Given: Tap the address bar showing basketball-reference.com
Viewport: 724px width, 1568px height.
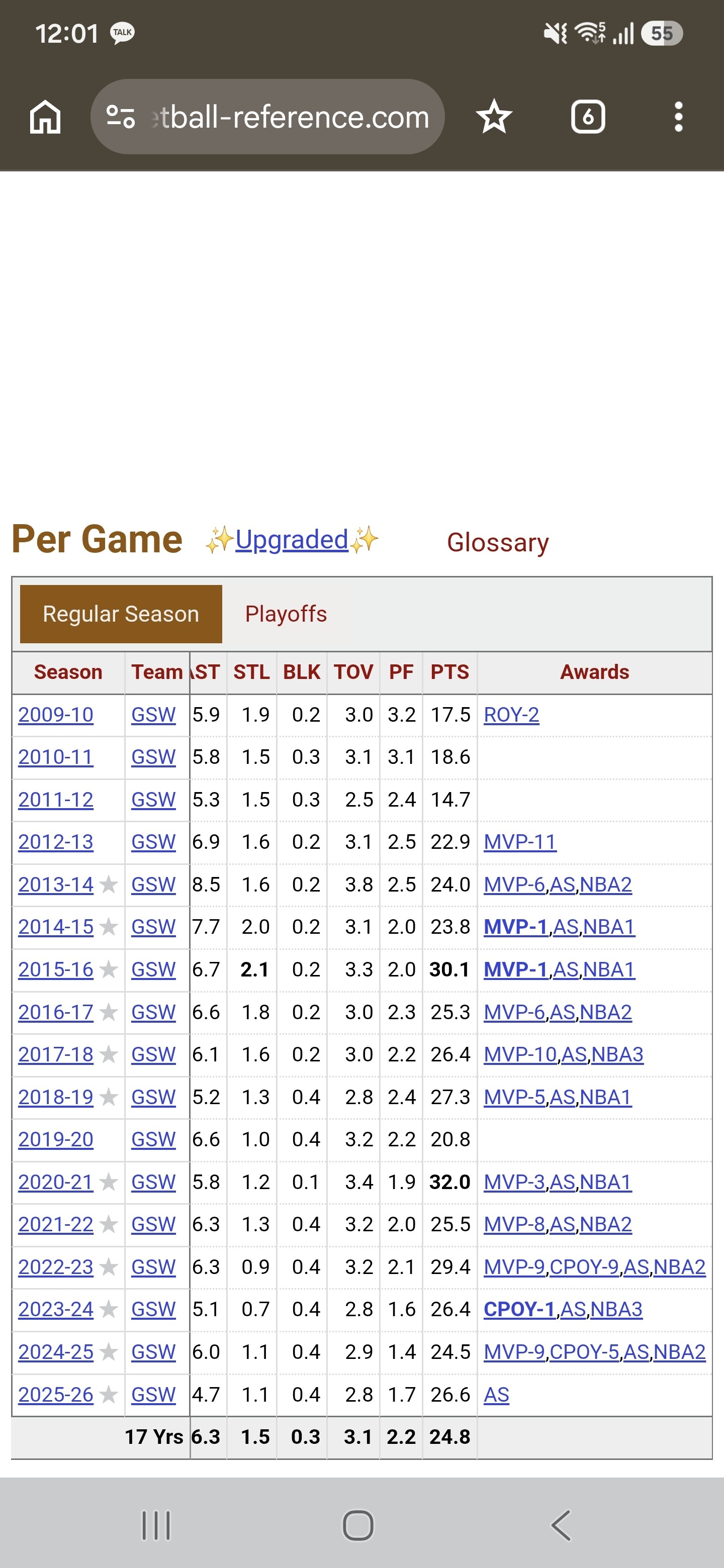Looking at the screenshot, I should pos(267,117).
